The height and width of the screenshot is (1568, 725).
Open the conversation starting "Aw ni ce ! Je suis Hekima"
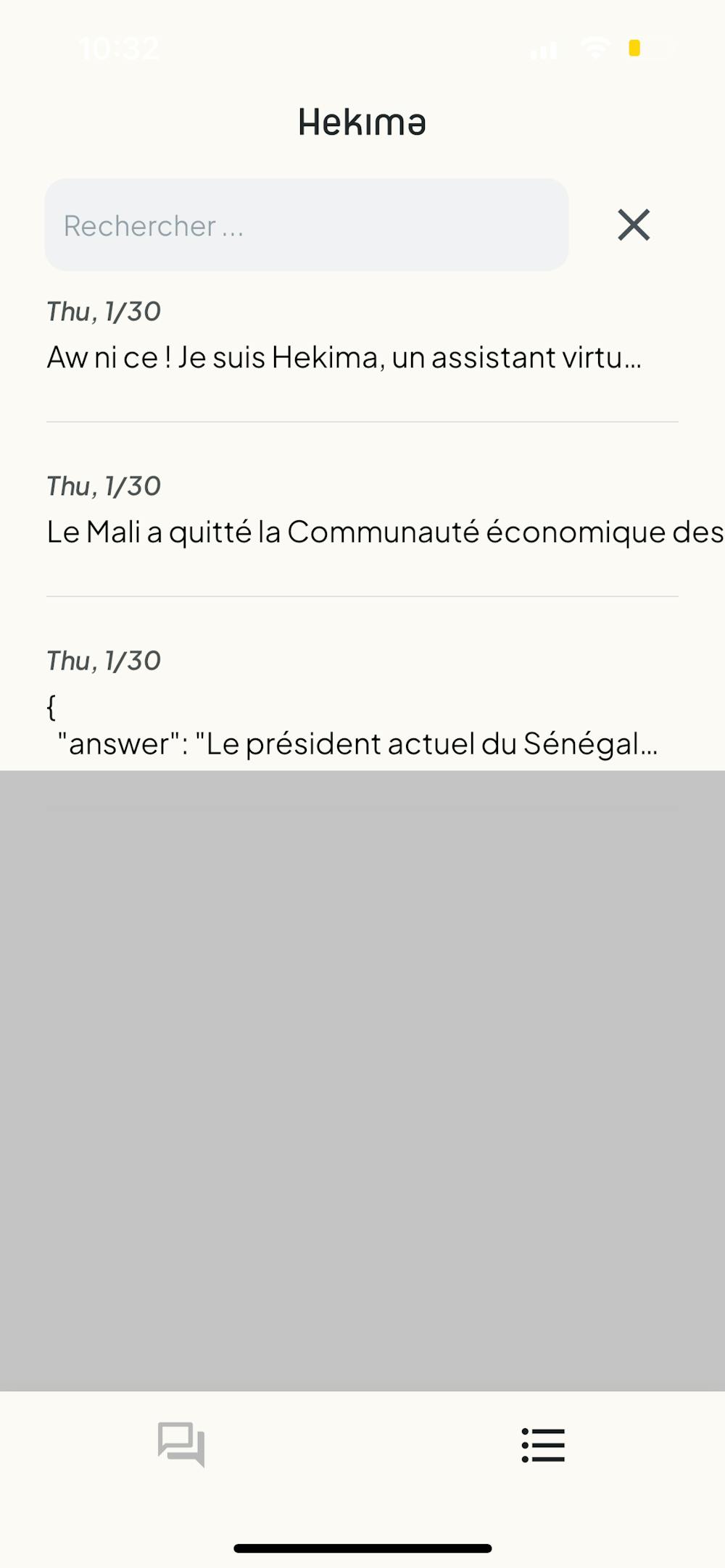(344, 356)
